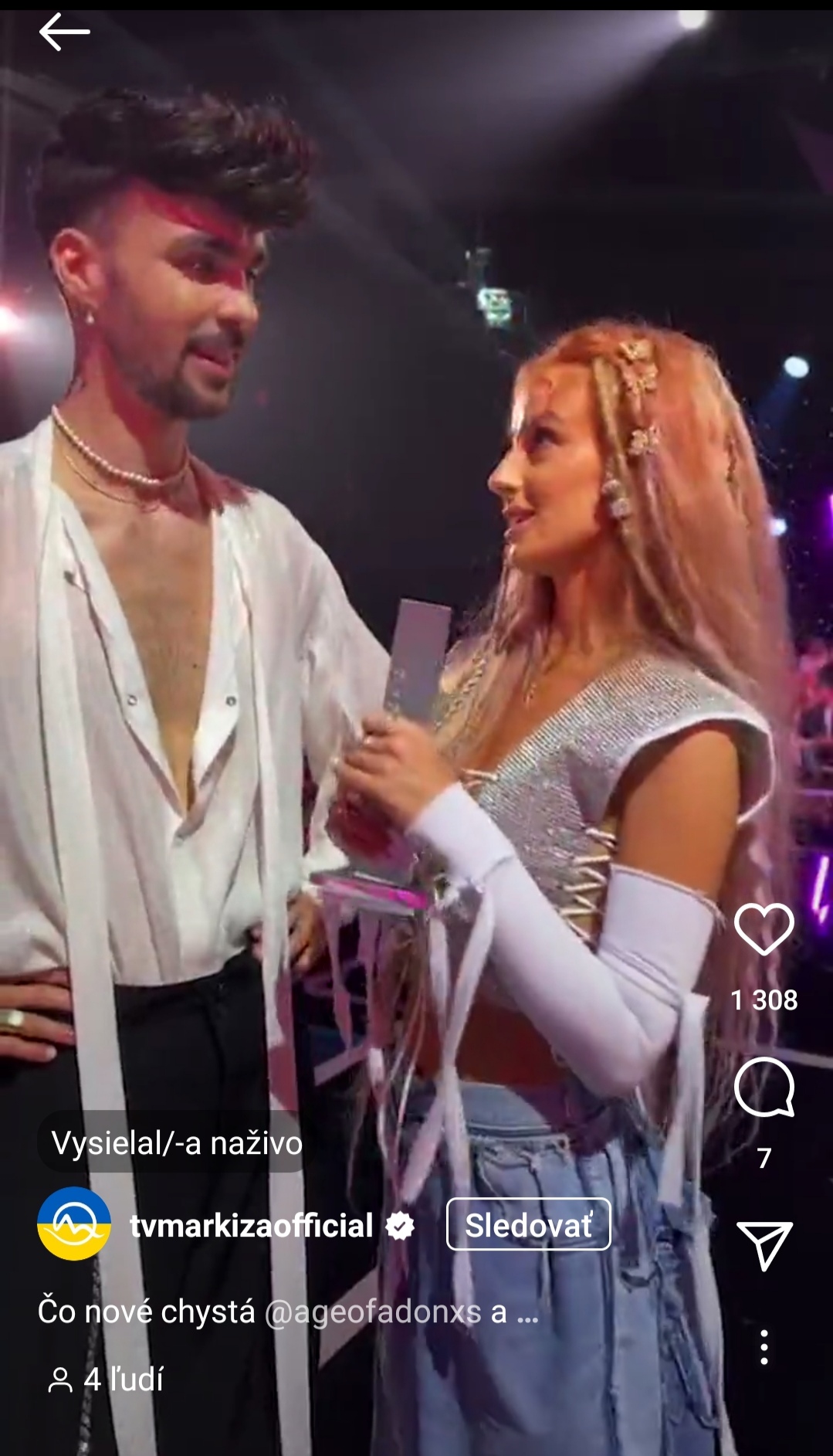Expand the caption starting with Čo nové chystá

click(x=527, y=1312)
